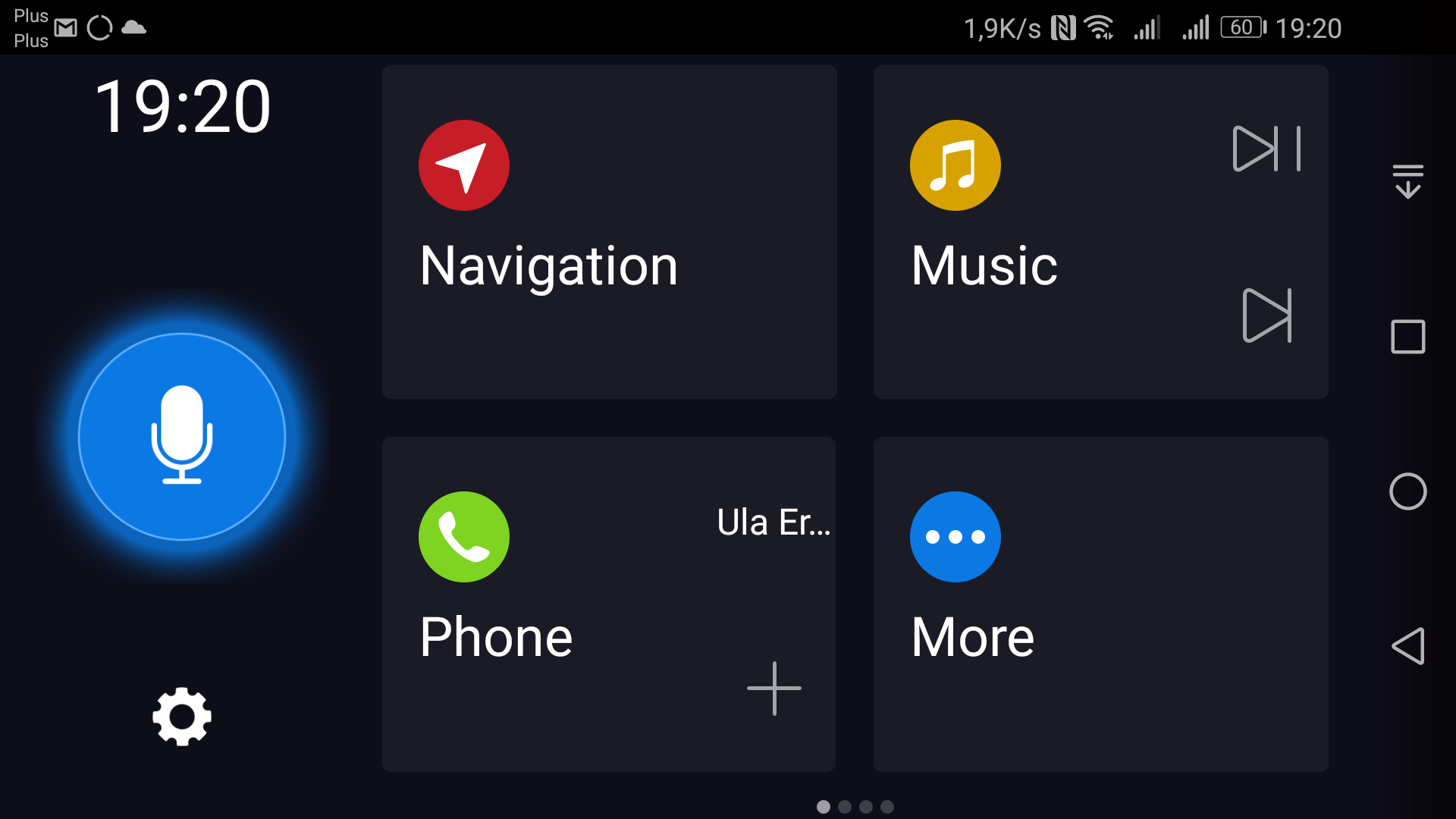Pull down the notification panel icon
The width and height of the screenshot is (1456, 819).
pyautogui.click(x=1407, y=182)
